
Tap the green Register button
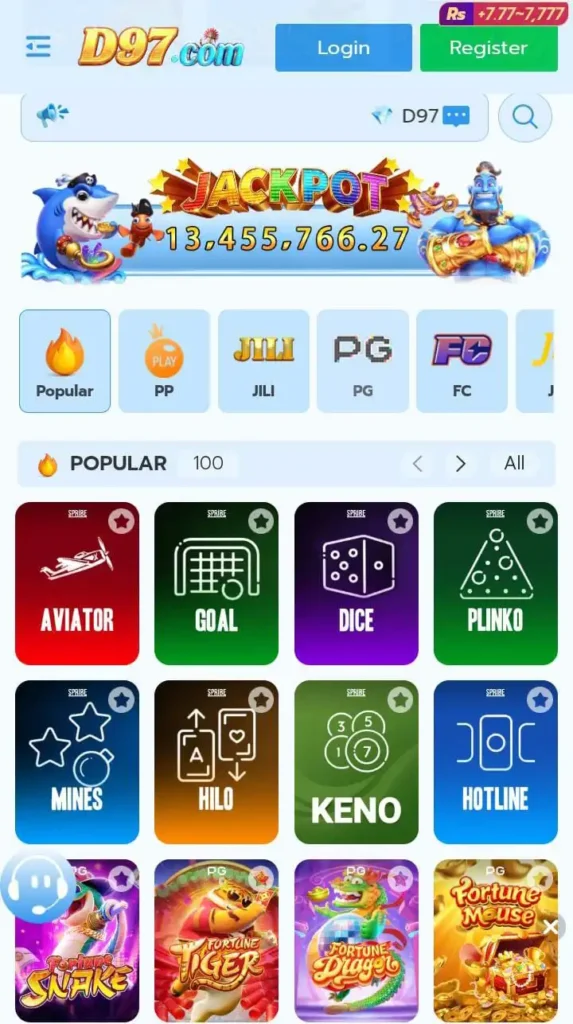(489, 48)
